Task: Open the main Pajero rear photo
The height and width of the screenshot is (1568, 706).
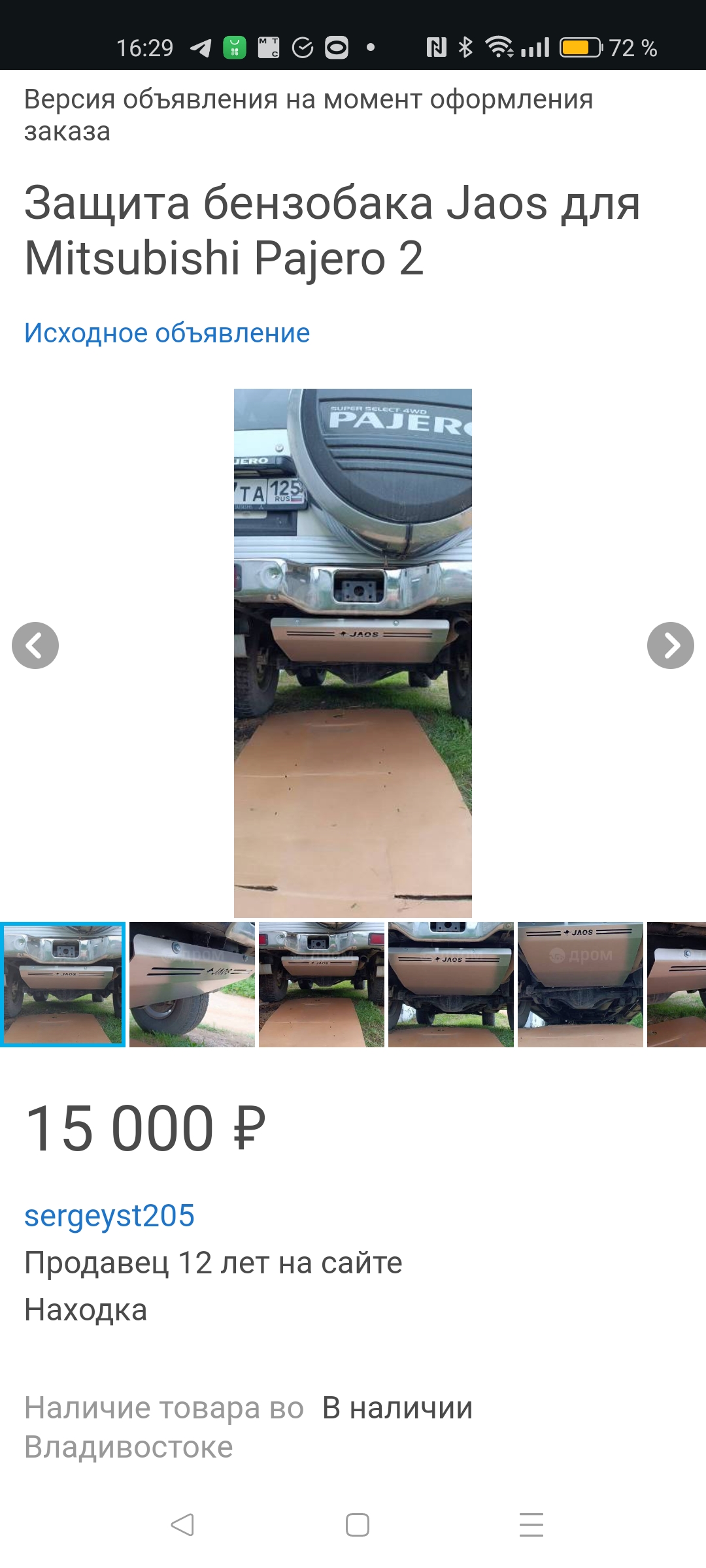Action: click(353, 653)
